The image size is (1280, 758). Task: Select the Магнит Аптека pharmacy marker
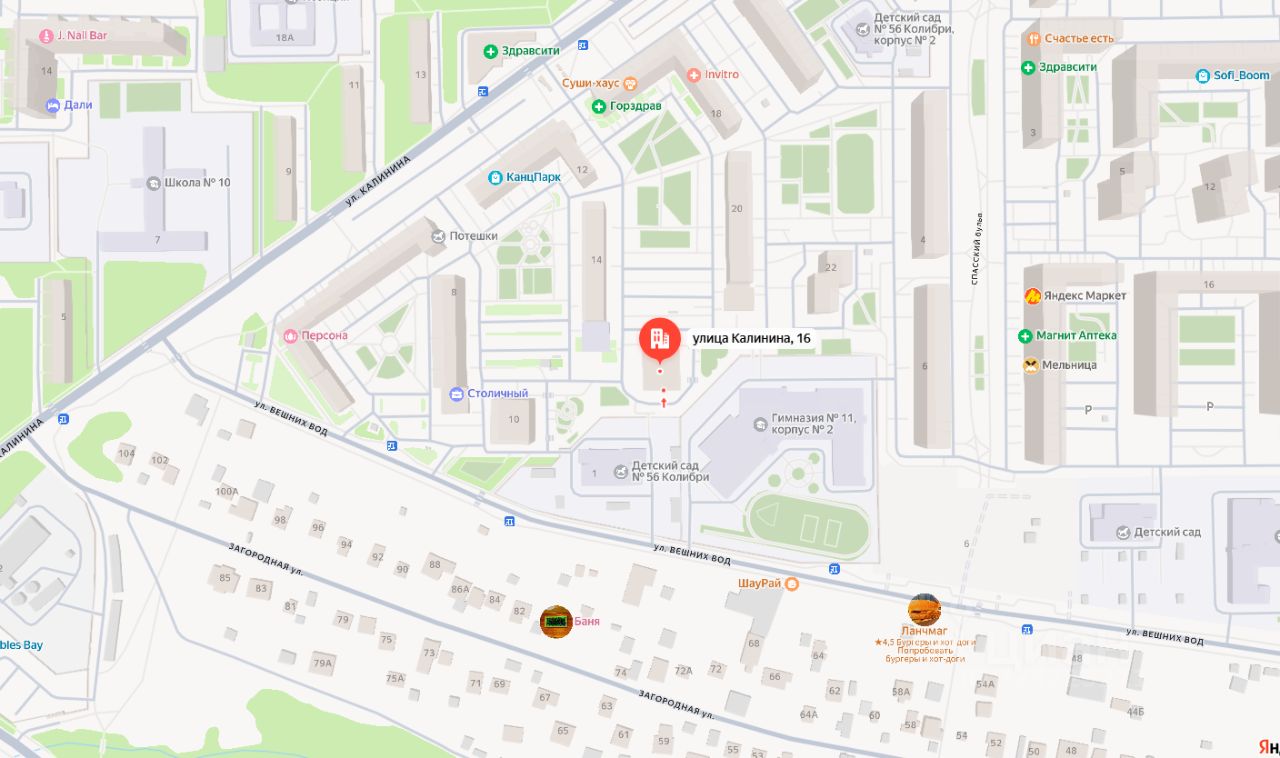[x=1025, y=336]
